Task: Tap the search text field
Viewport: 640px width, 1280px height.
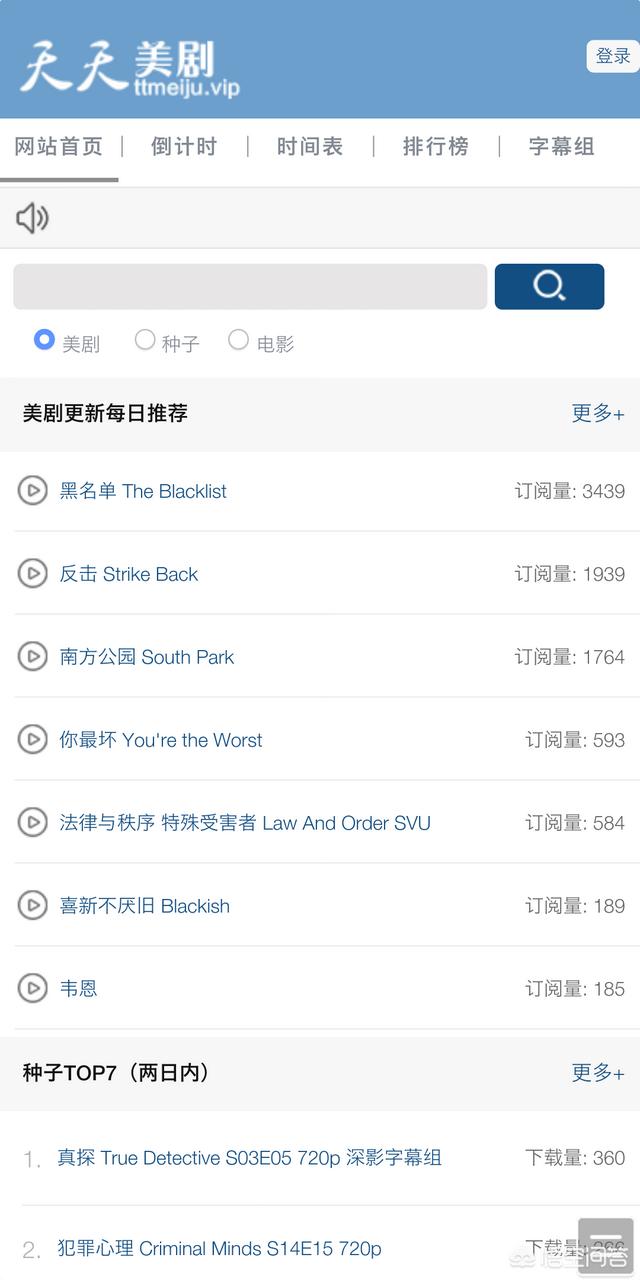Action: click(x=250, y=287)
